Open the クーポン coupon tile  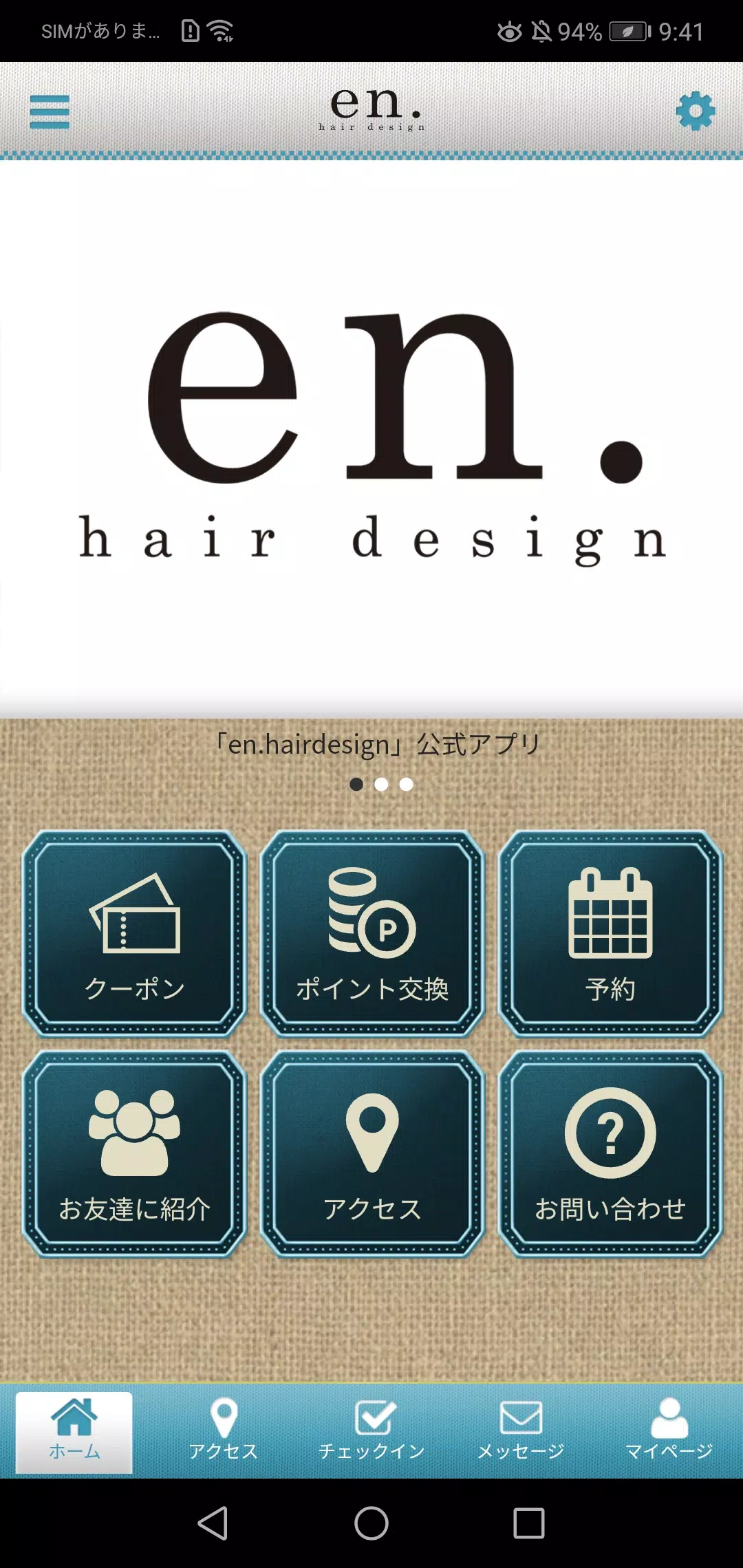coord(134,934)
